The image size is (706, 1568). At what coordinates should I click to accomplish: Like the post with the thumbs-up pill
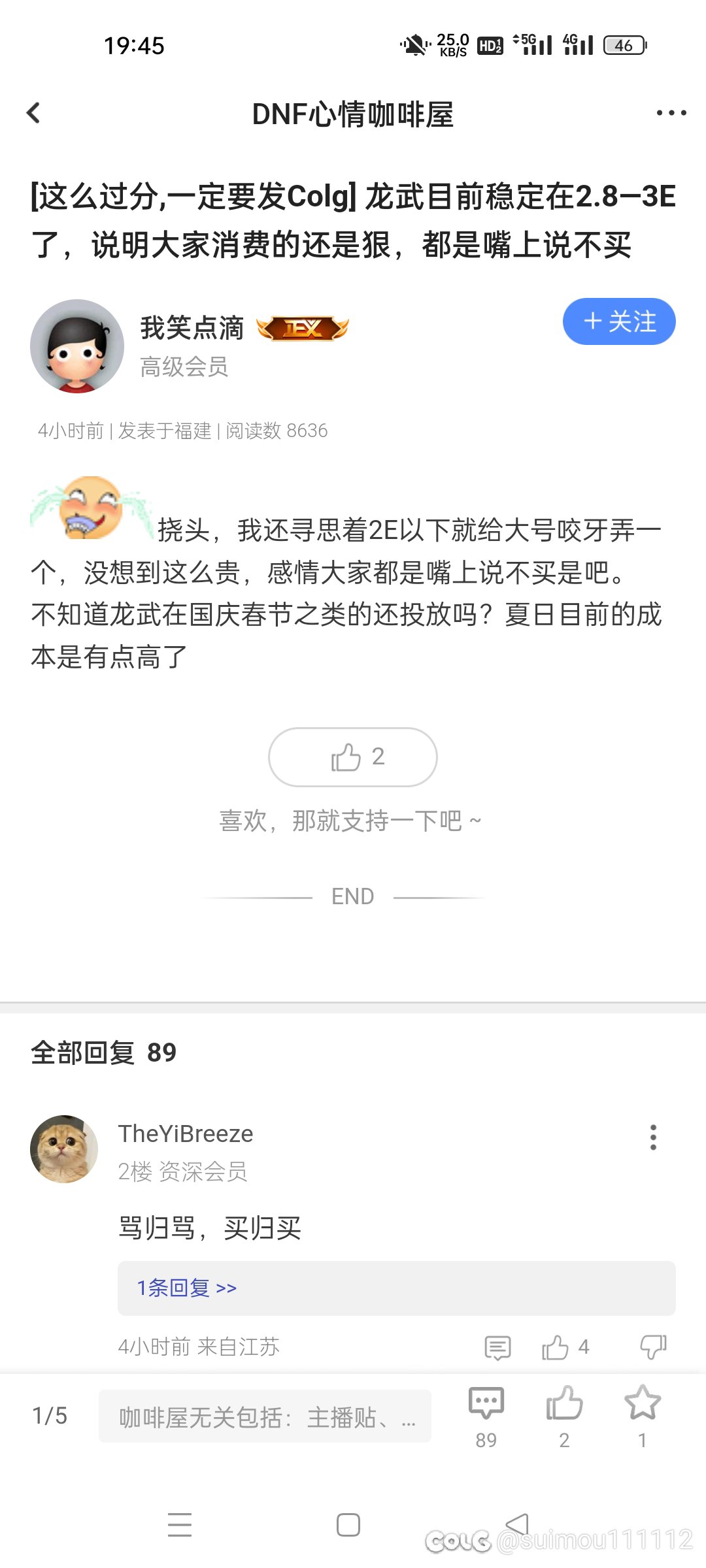tap(353, 757)
